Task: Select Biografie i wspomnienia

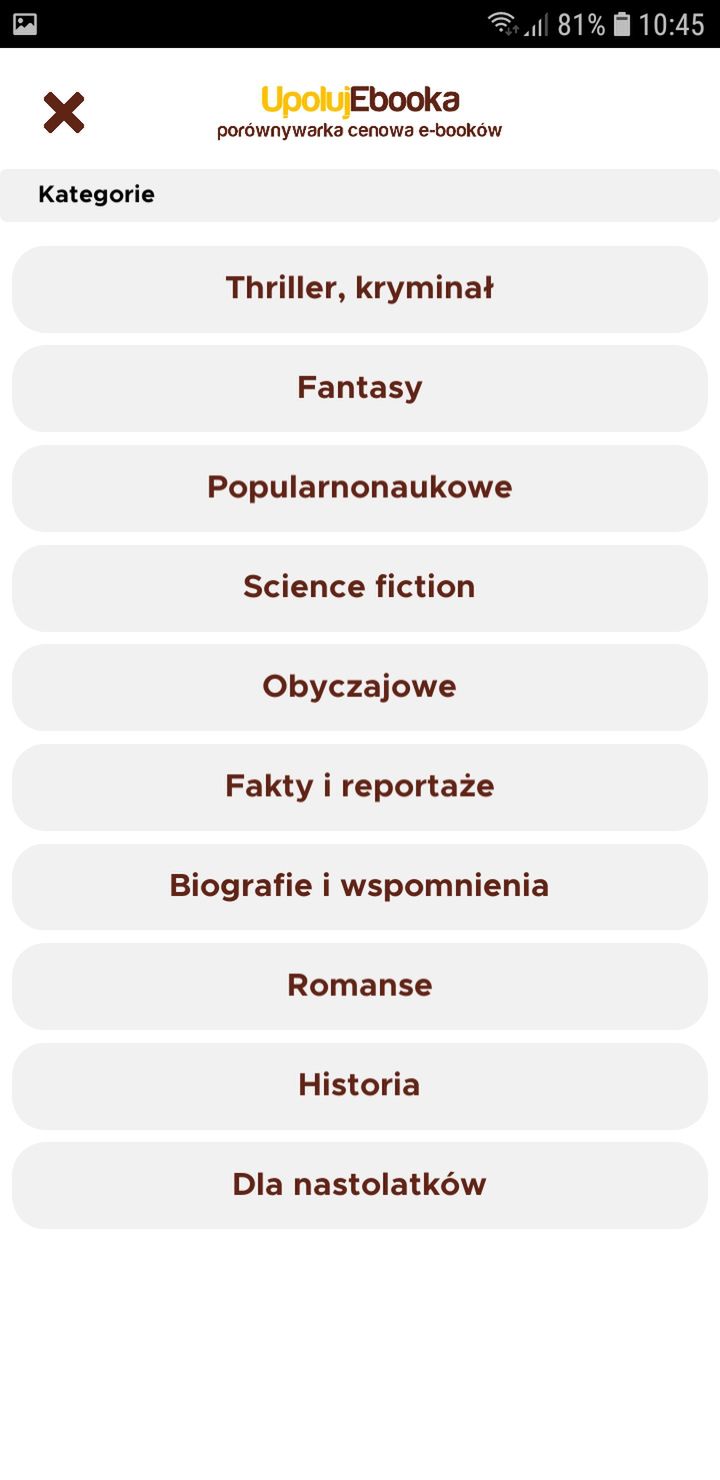Action: click(x=360, y=887)
